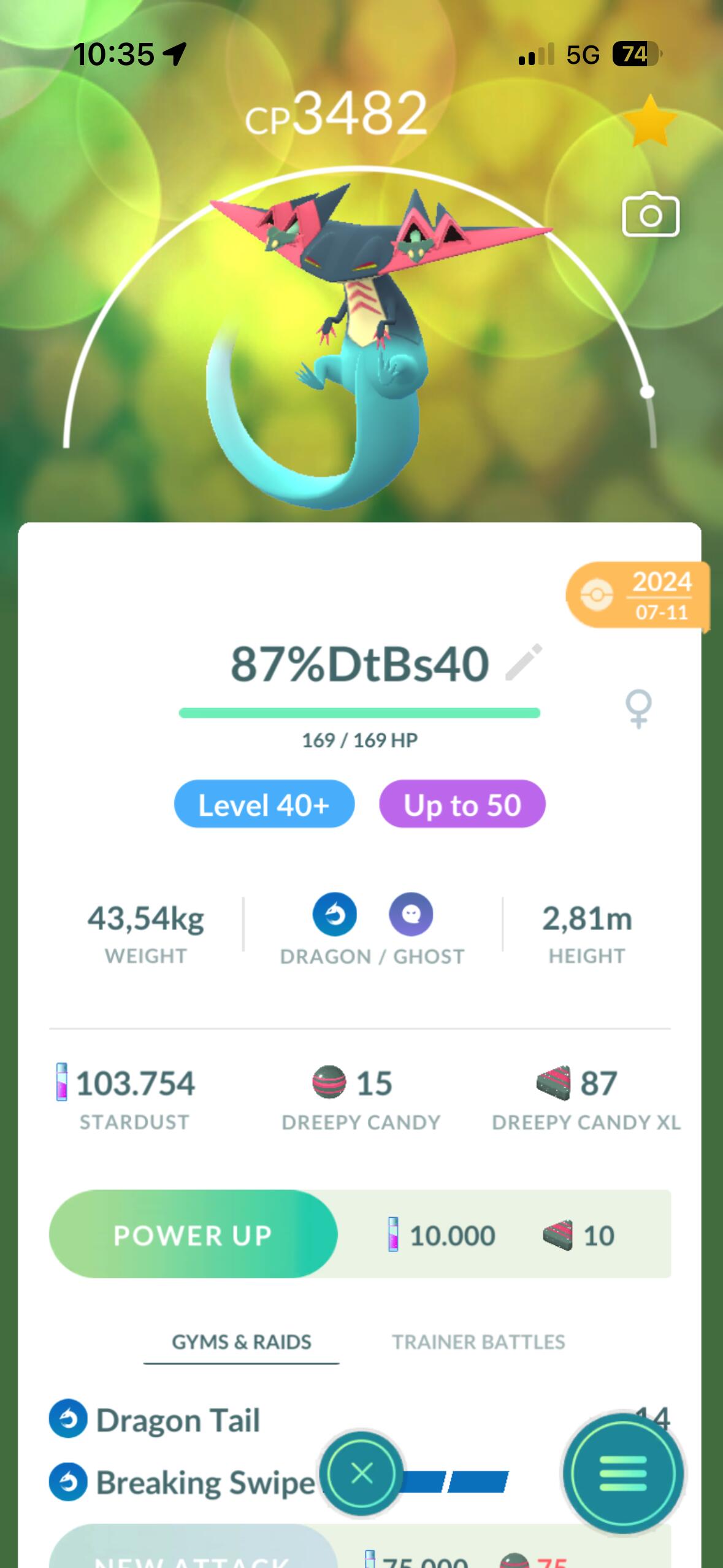Open the round three-line menu button
This screenshot has height=1568, width=723.
[x=622, y=1473]
